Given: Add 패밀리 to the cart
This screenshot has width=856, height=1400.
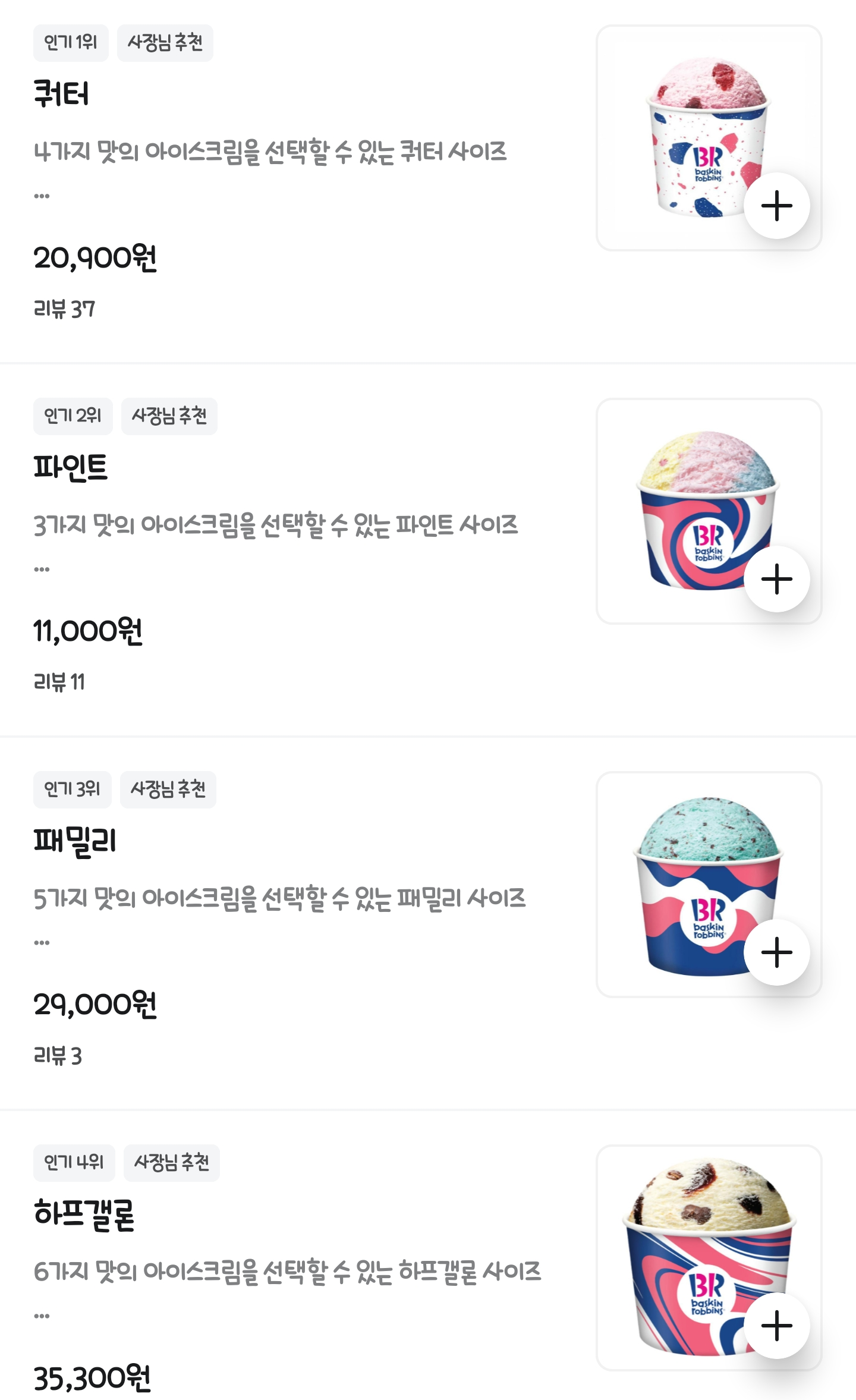Looking at the screenshot, I should click(x=776, y=952).
